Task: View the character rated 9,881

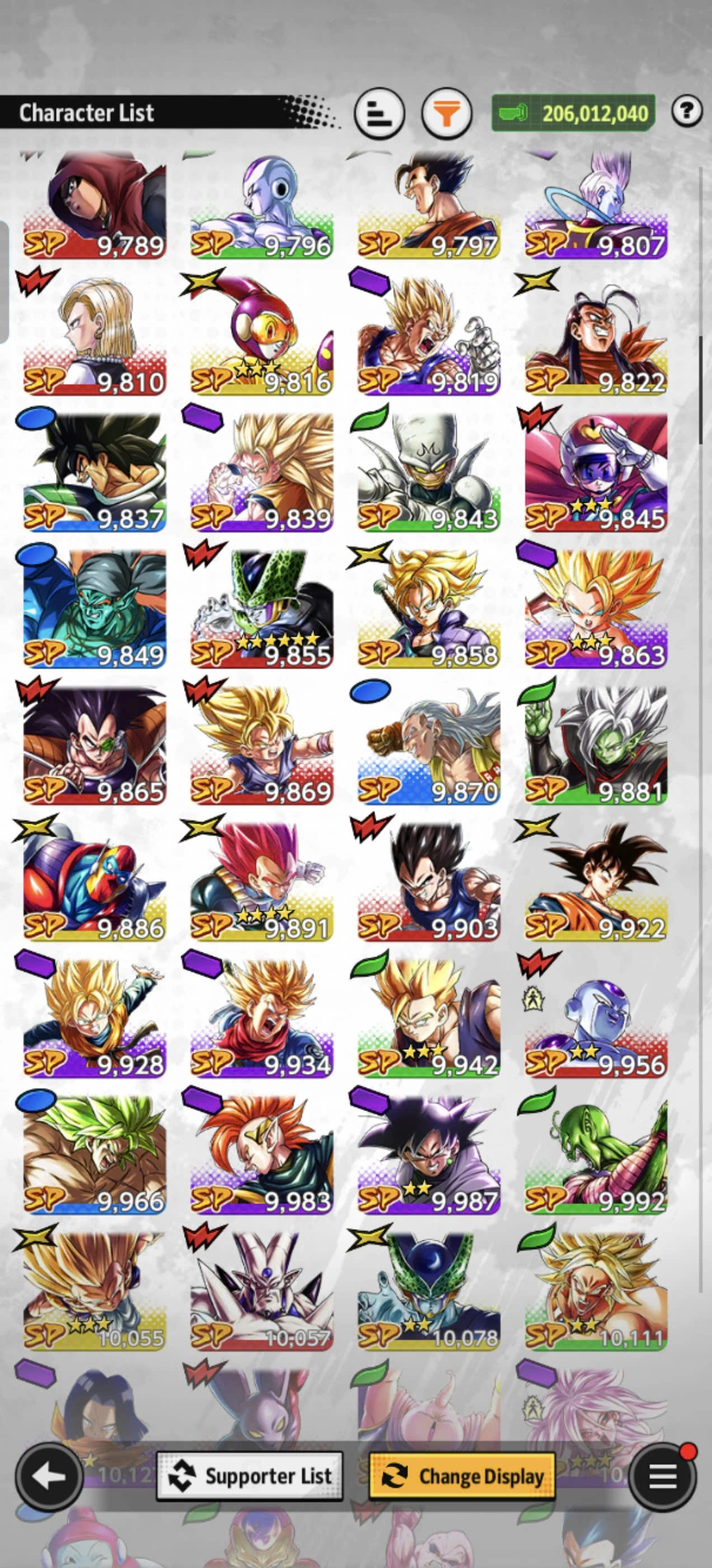Action: tap(596, 748)
